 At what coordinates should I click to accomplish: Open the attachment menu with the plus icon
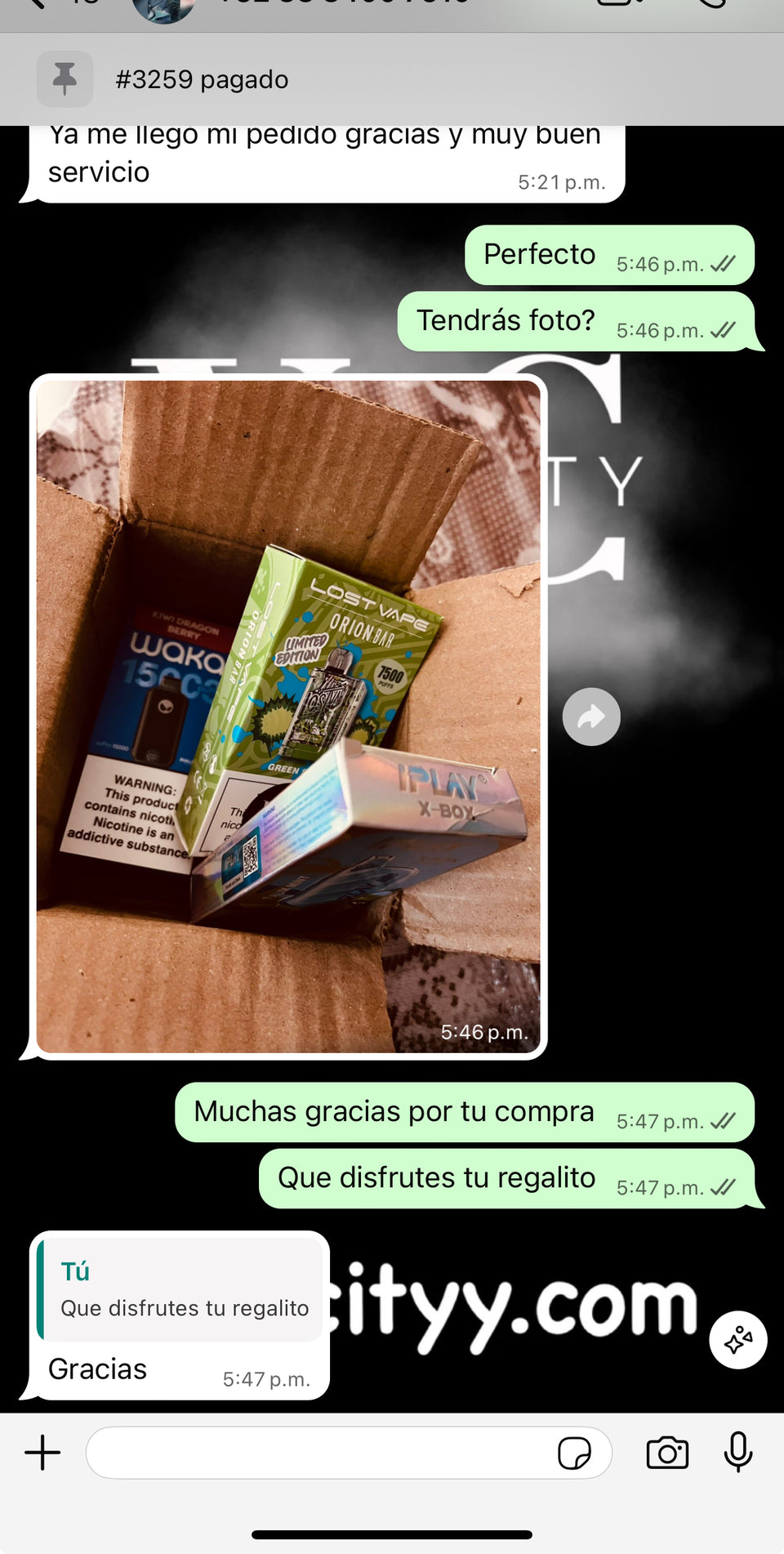(x=42, y=1454)
